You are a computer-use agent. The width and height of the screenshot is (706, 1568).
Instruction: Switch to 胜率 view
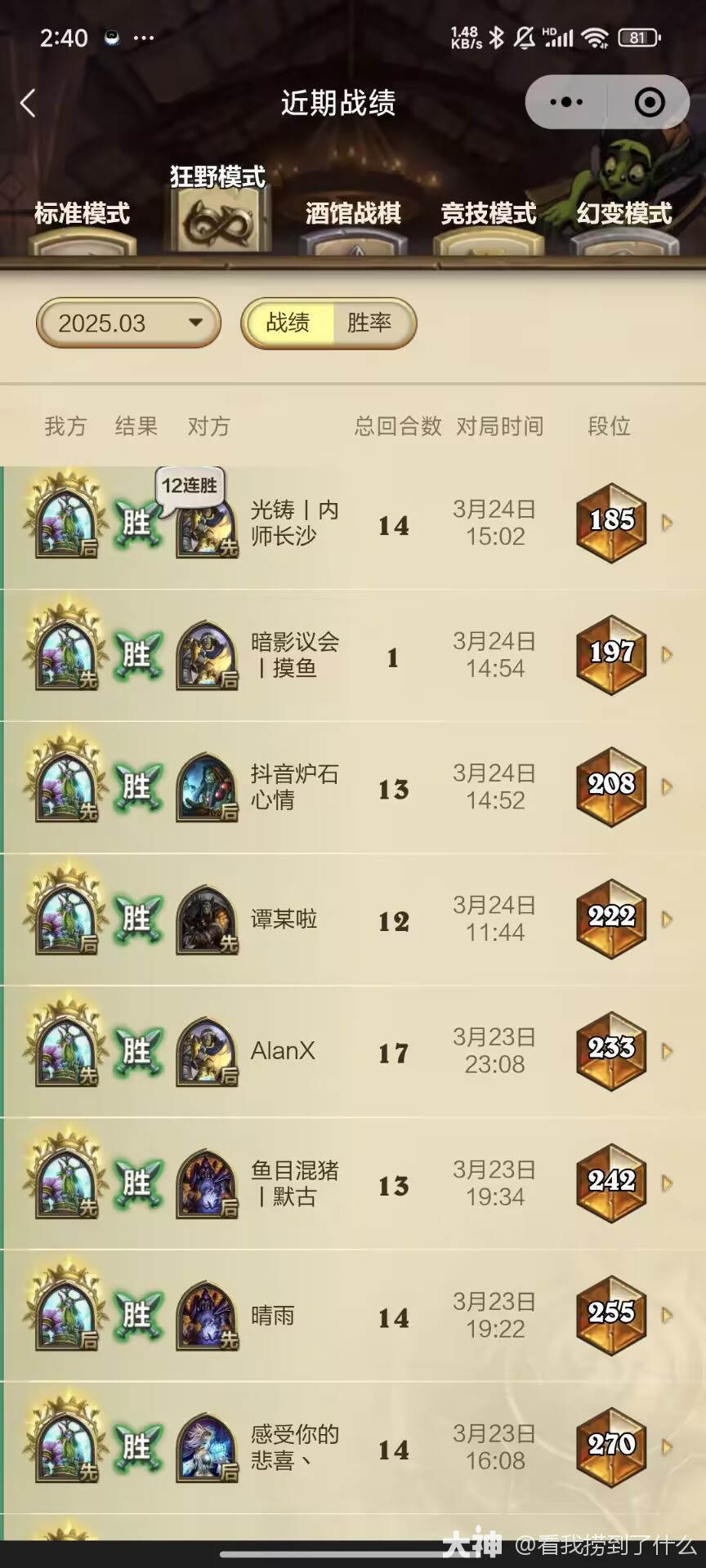[369, 323]
